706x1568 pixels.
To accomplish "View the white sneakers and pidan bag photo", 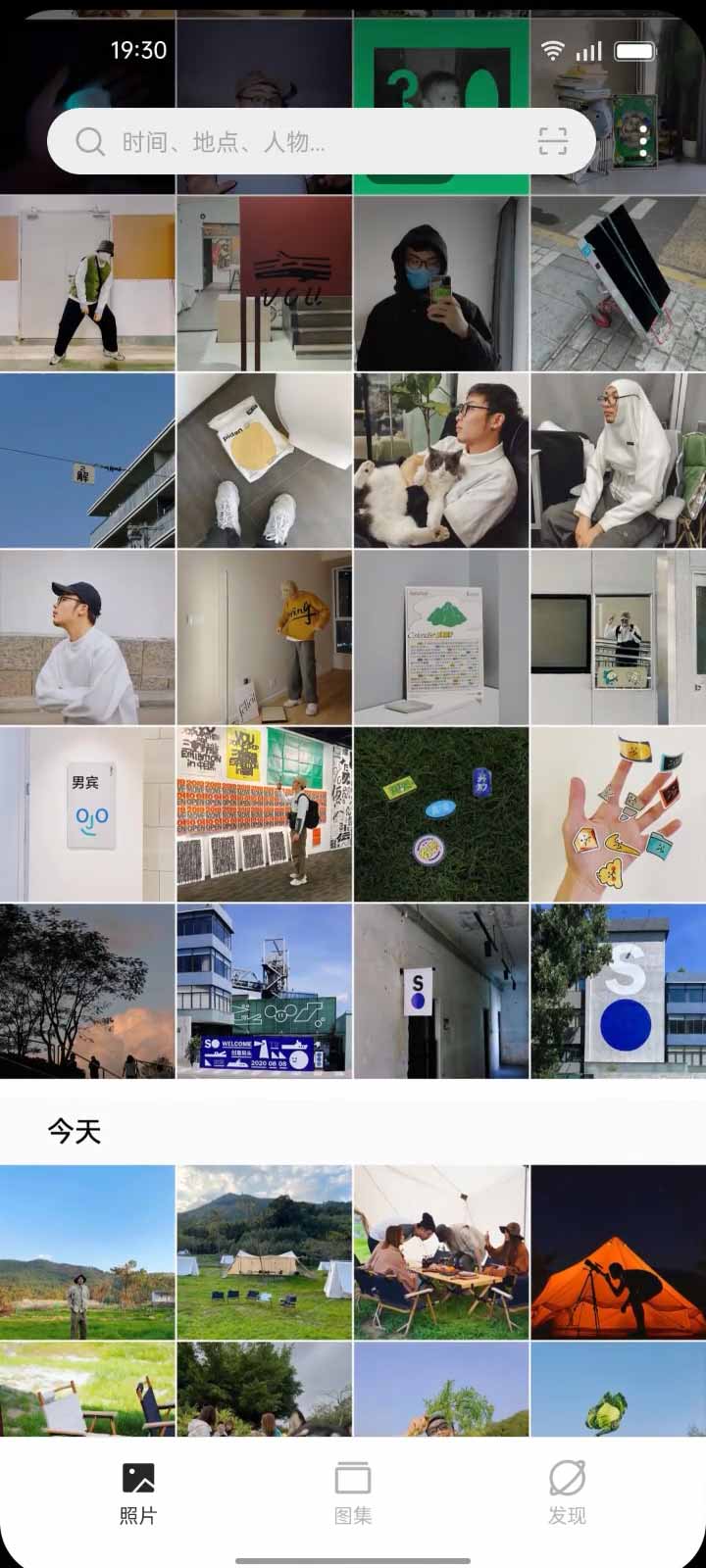I will coord(264,461).
